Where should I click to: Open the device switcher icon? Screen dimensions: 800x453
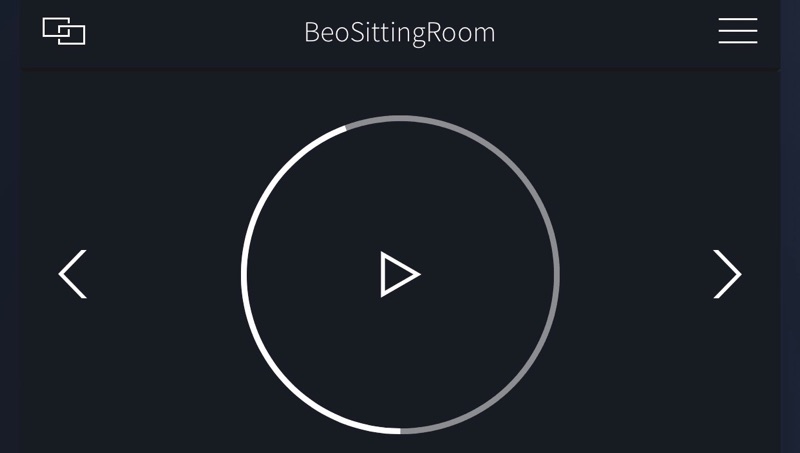[x=64, y=31]
